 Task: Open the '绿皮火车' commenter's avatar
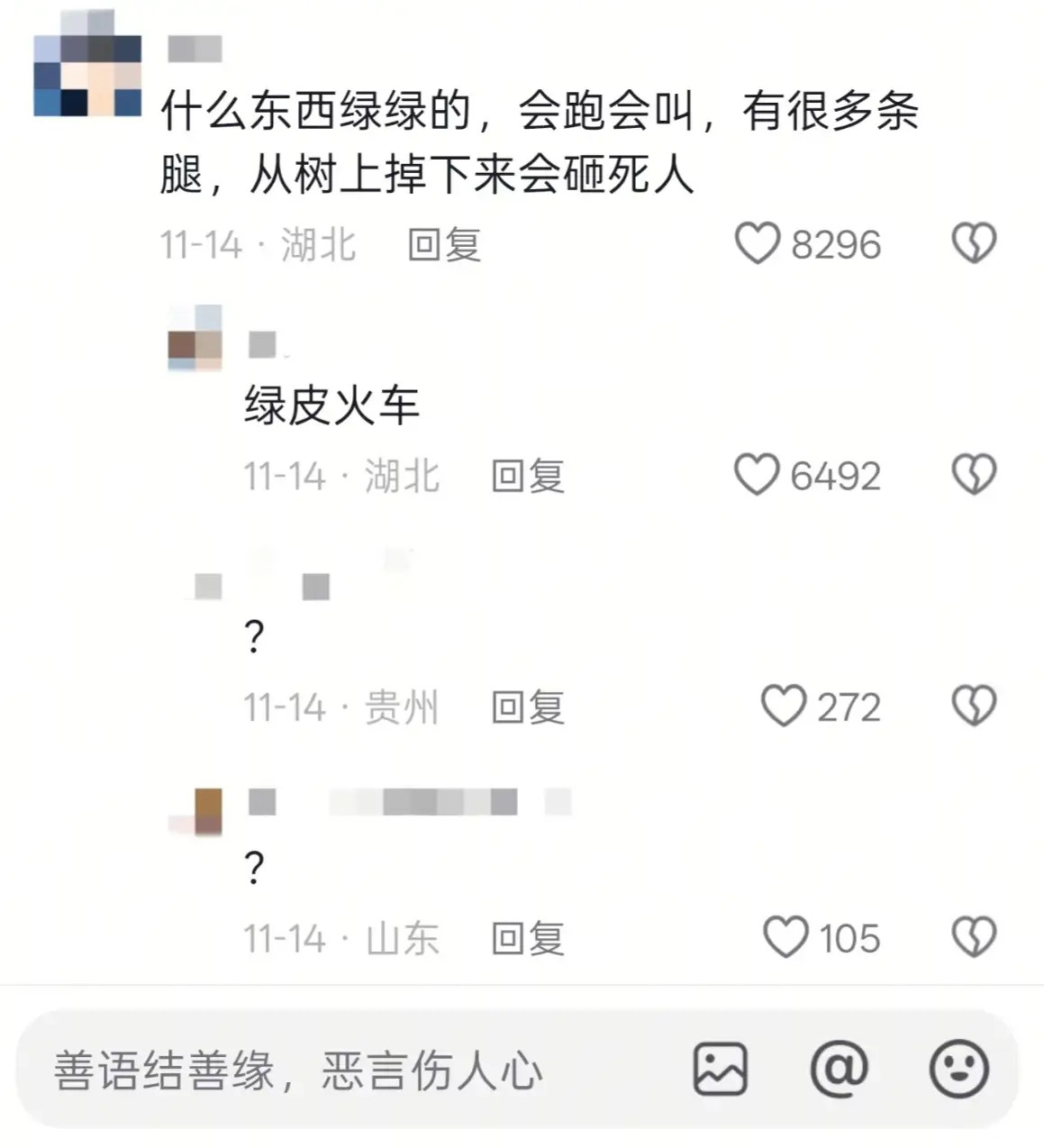point(193,341)
